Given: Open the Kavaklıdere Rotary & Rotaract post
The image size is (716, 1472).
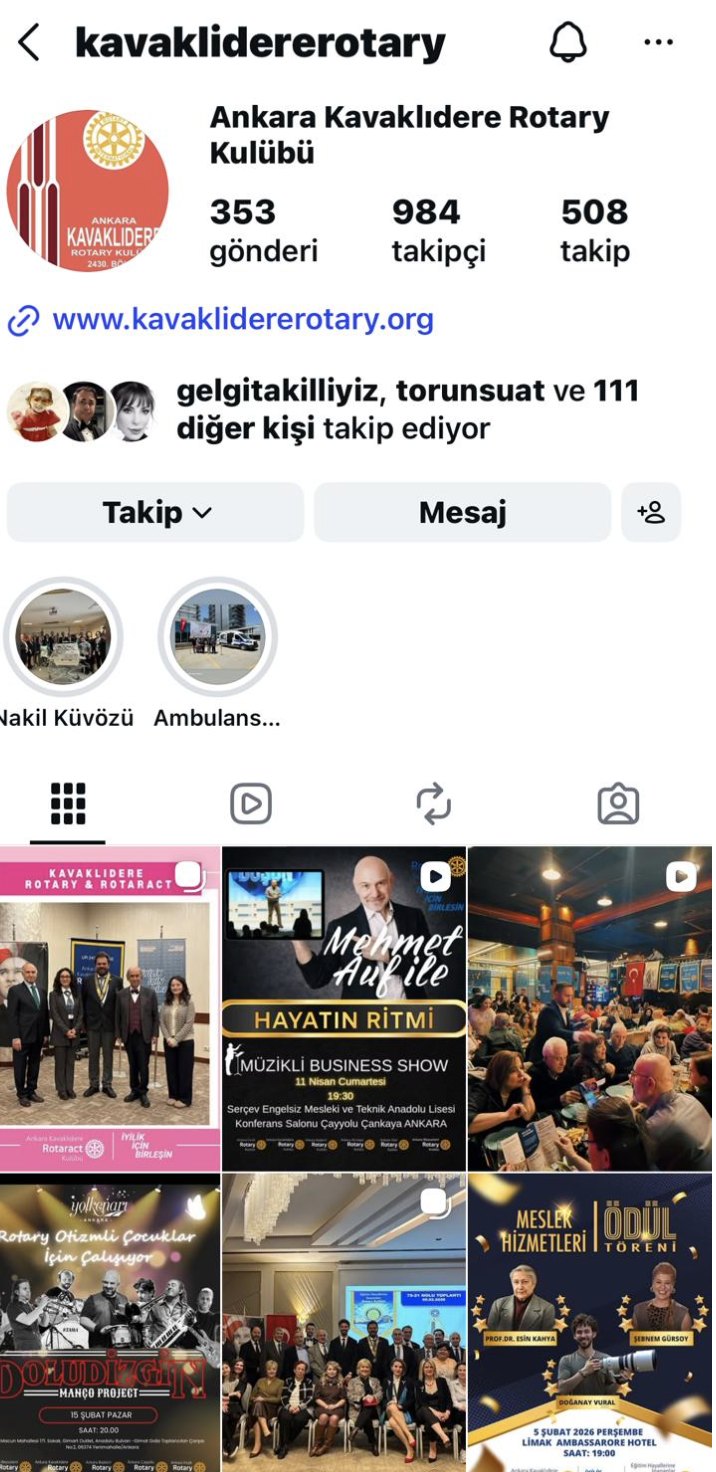Looking at the screenshot, I should [x=110, y=1008].
